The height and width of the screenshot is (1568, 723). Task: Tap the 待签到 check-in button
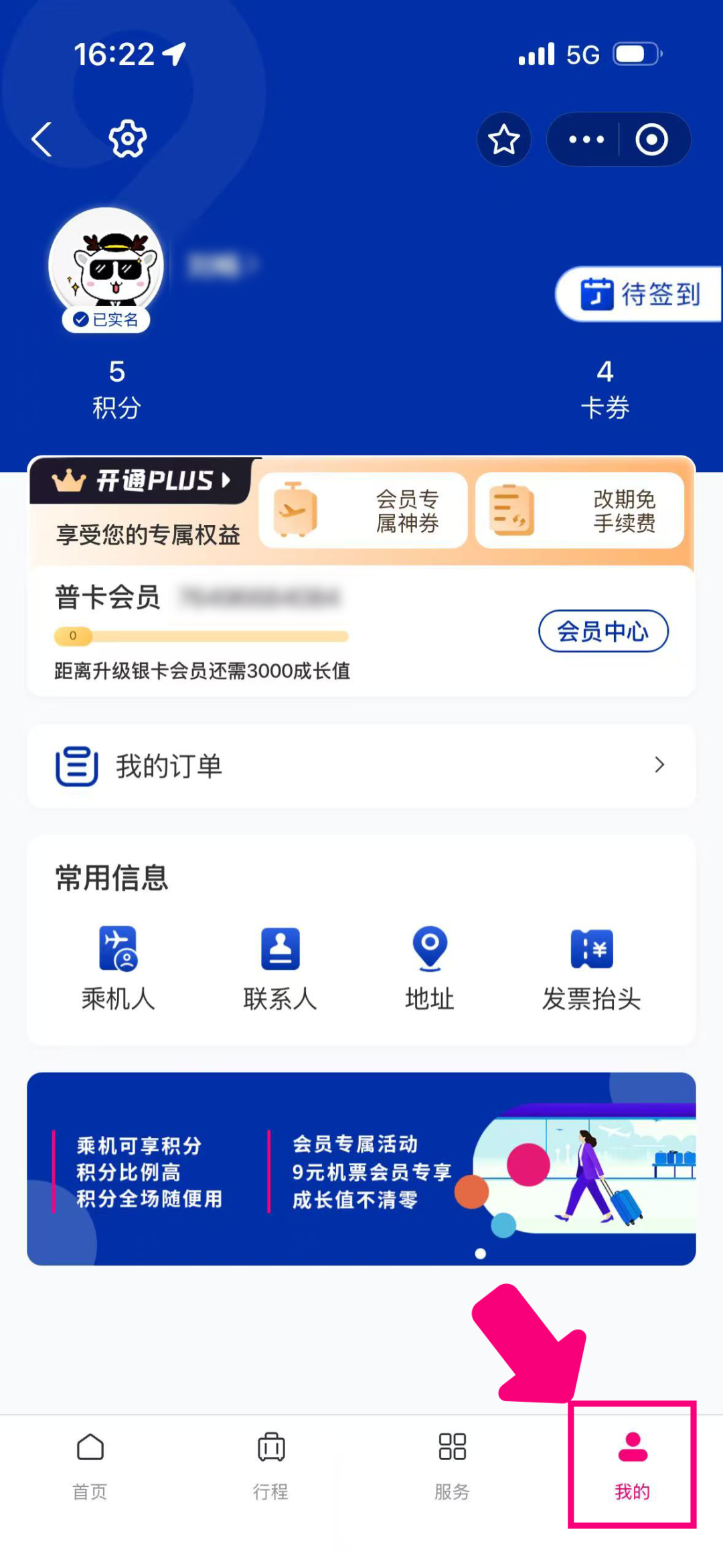(x=639, y=294)
